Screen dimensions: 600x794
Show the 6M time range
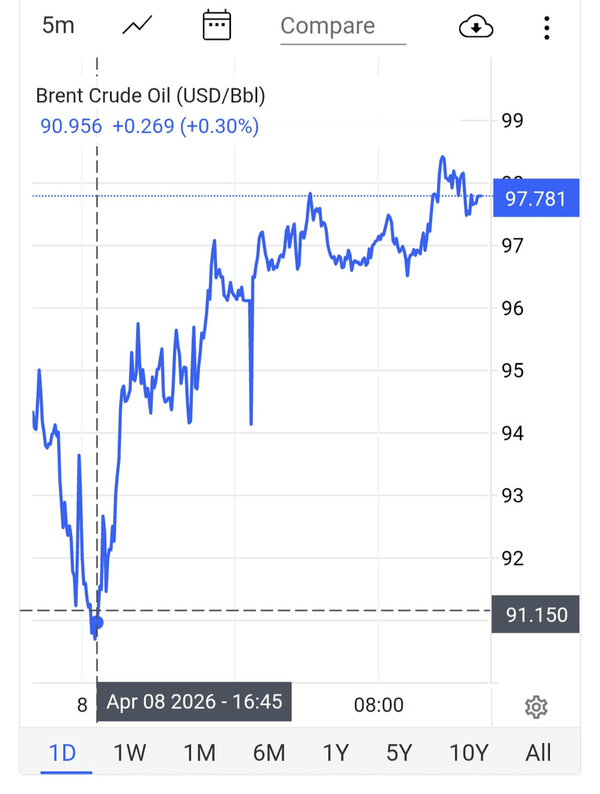pos(268,752)
